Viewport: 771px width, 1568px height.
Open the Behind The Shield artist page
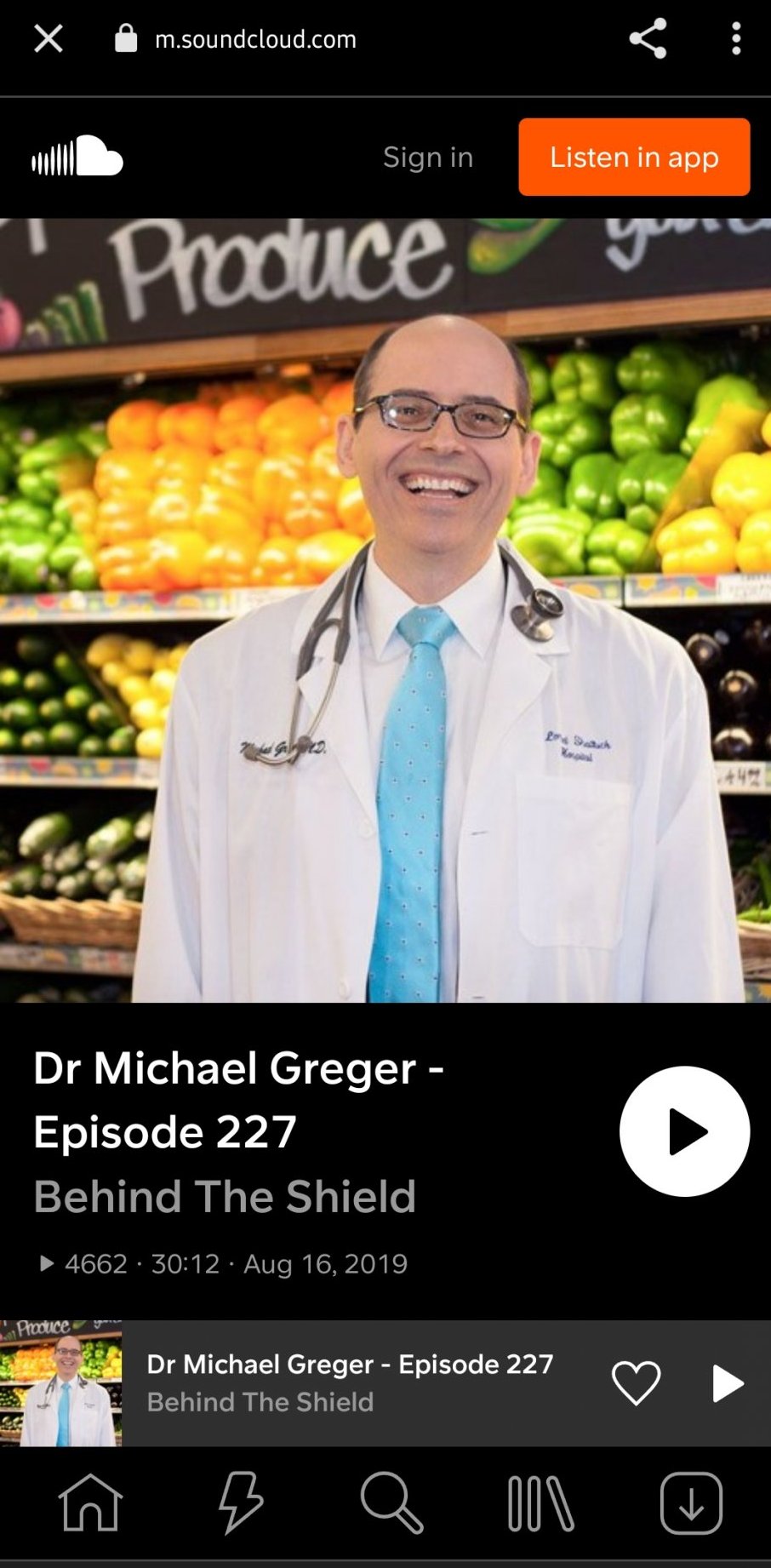225,1196
